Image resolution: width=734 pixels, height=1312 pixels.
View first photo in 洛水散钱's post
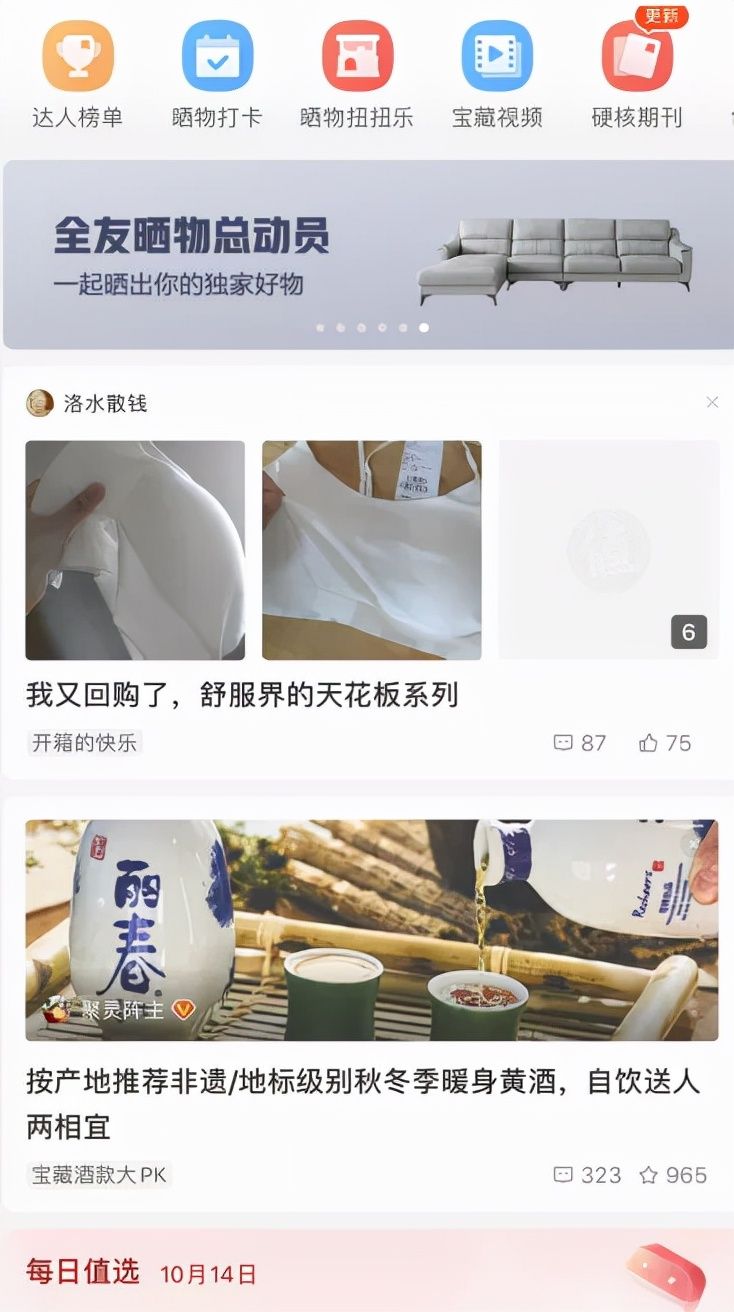[x=135, y=550]
